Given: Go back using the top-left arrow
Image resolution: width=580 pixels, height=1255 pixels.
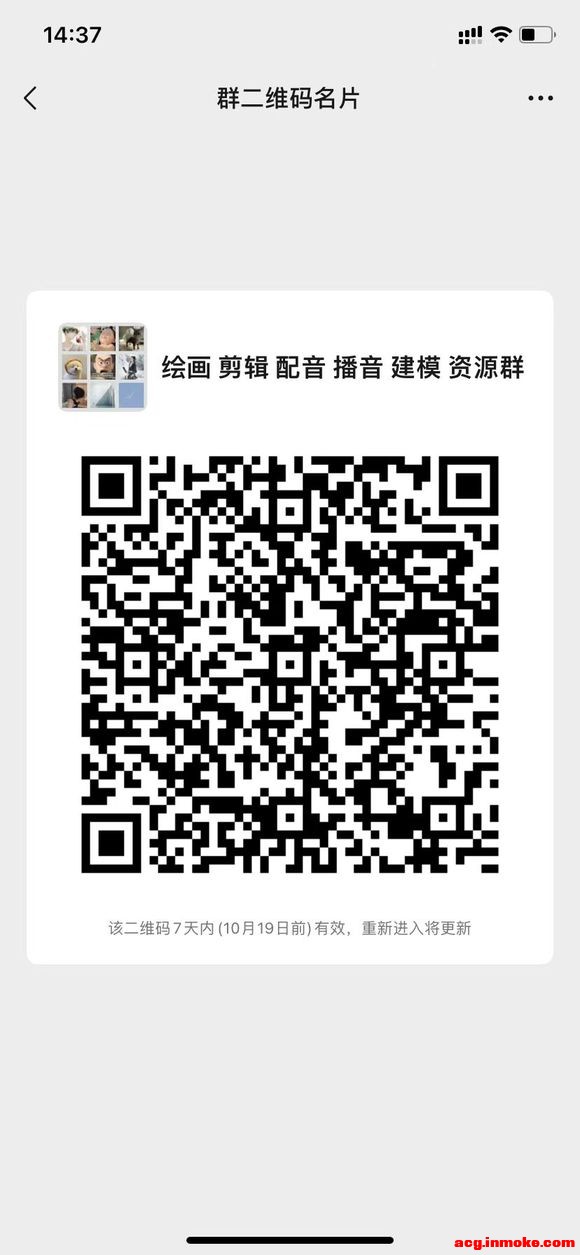Looking at the screenshot, I should (30, 98).
